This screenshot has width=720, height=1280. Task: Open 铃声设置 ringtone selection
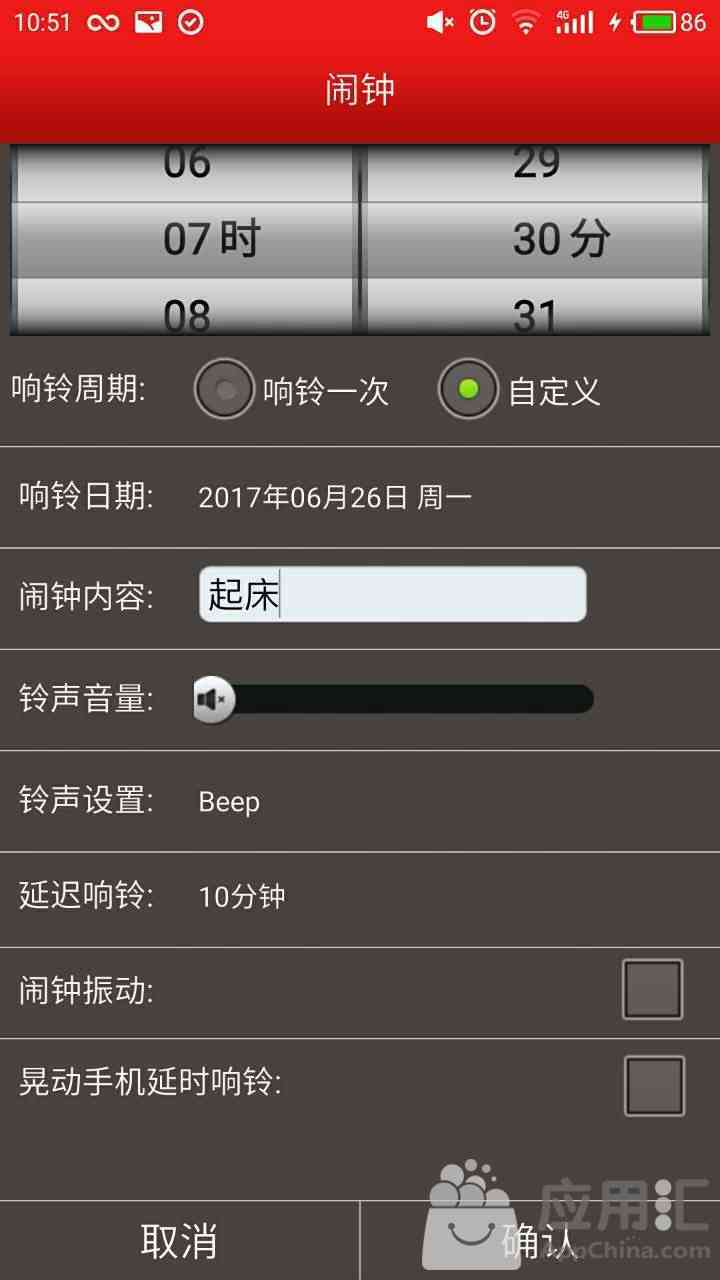[360, 801]
